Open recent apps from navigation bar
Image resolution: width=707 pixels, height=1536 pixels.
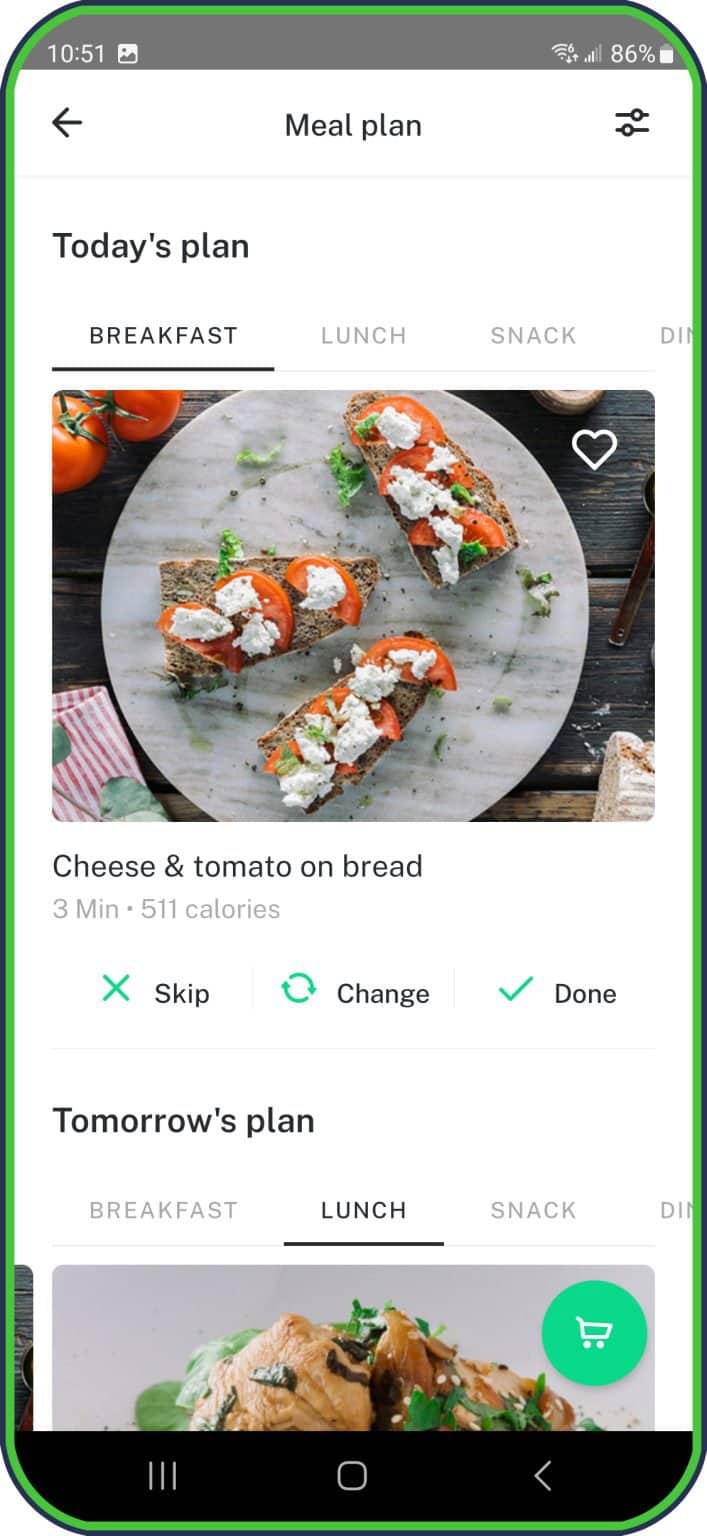coord(162,1476)
